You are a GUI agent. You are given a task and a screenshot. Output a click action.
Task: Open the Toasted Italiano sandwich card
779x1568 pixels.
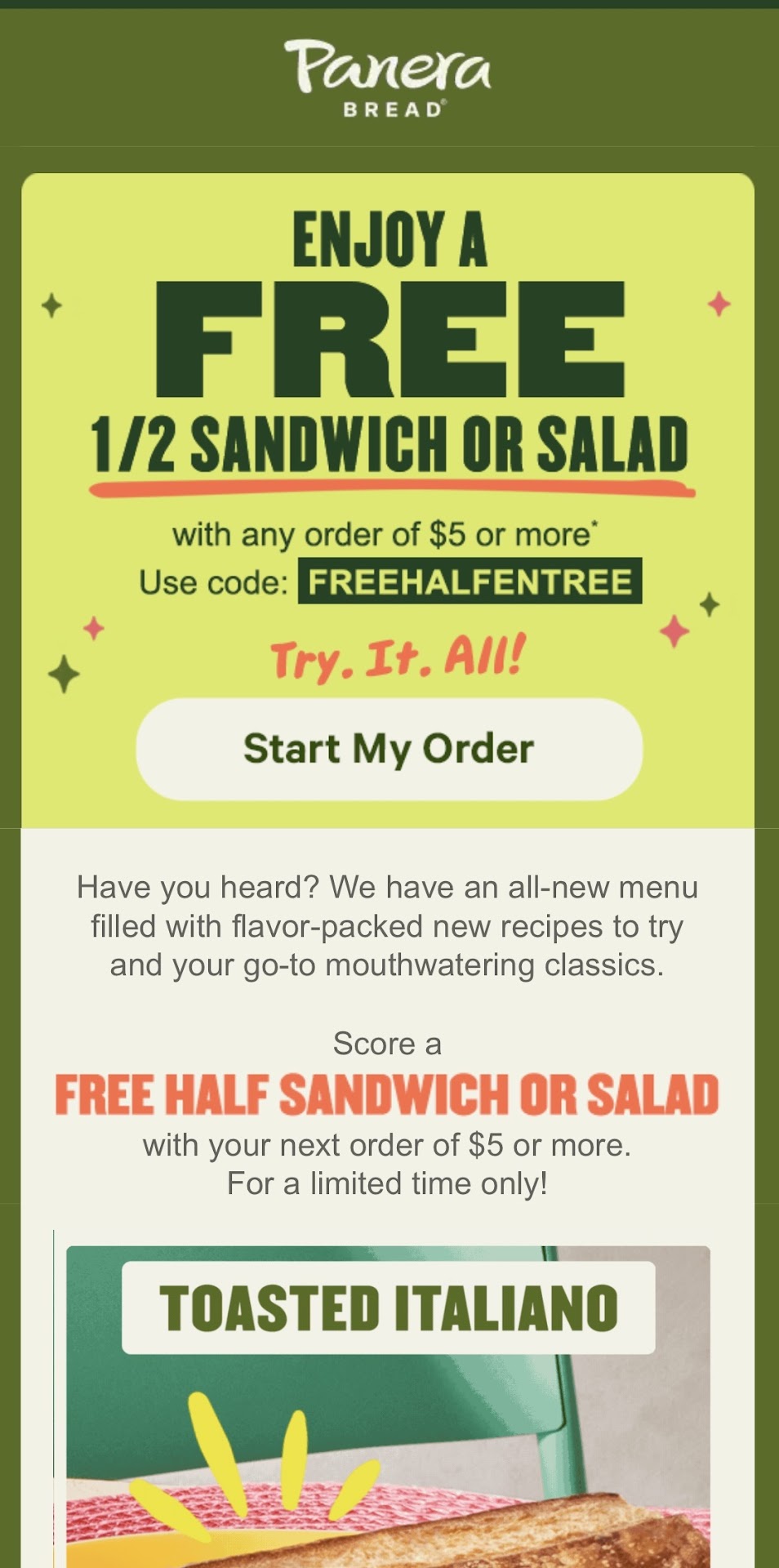pos(388,1405)
